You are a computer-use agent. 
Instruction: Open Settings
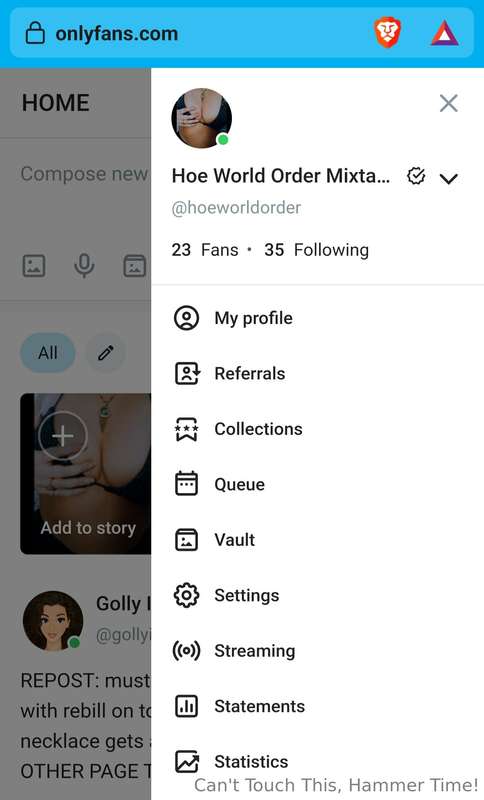317,595
